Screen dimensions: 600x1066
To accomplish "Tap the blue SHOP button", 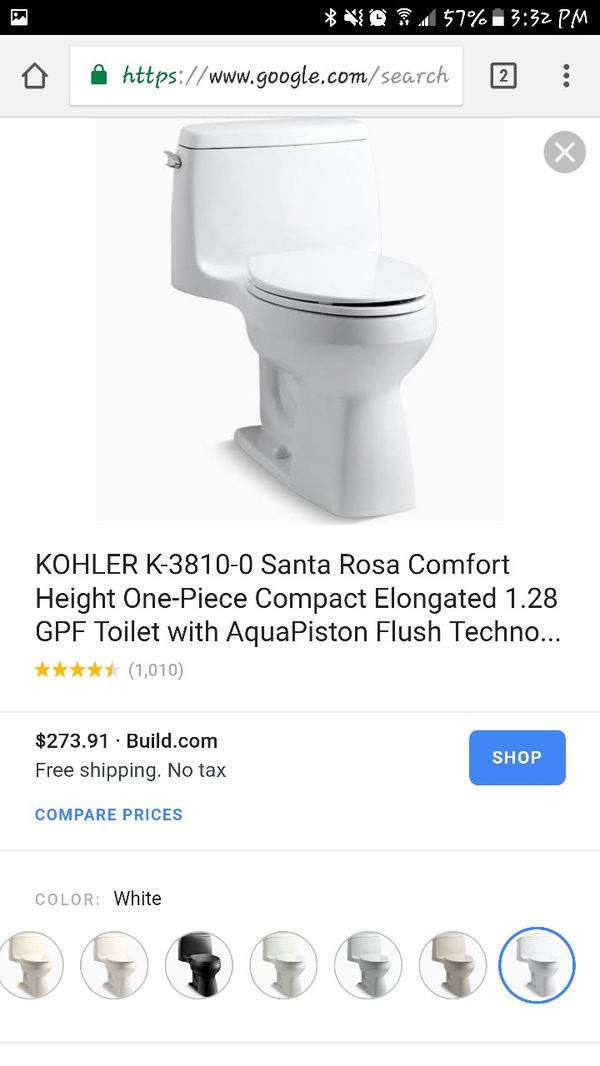I will coord(517,757).
